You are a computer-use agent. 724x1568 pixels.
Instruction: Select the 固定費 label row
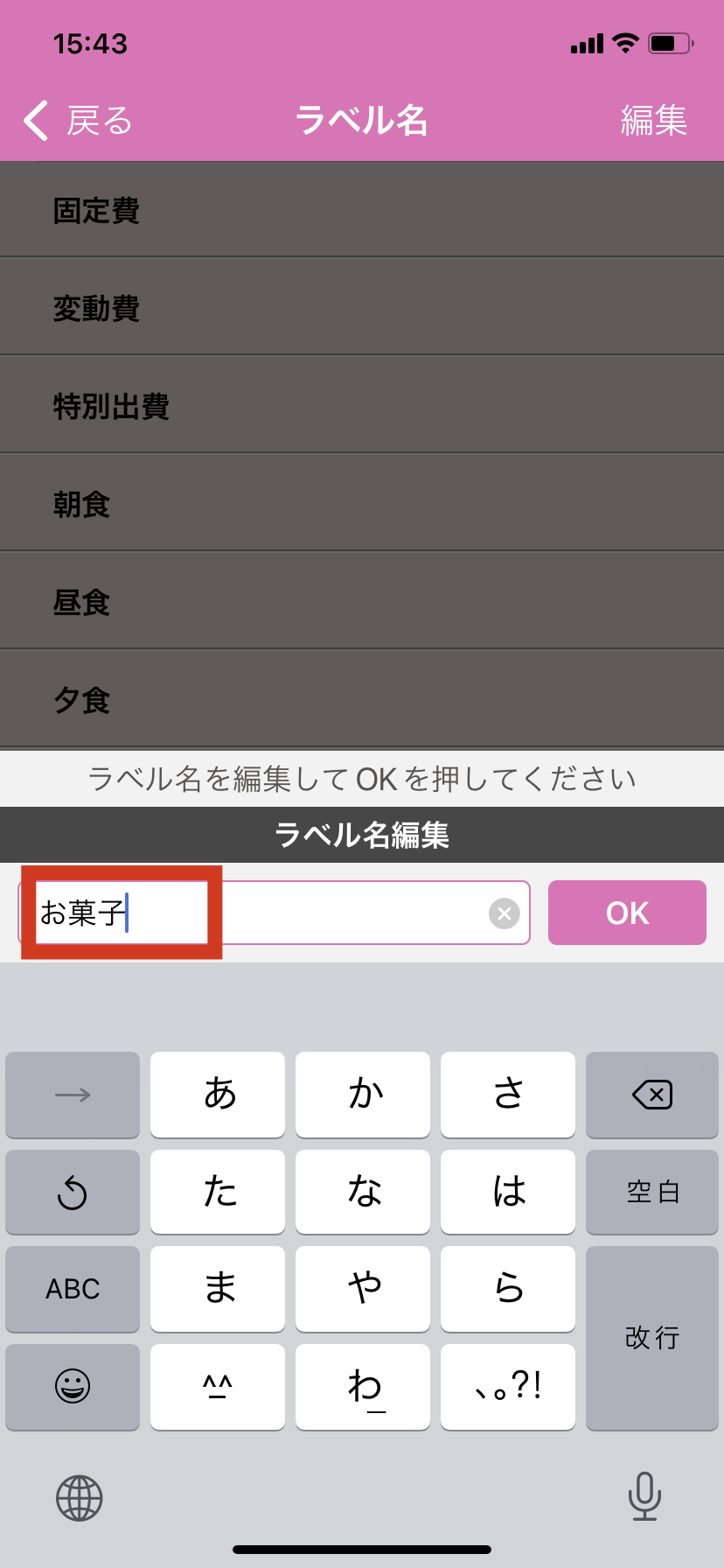click(362, 210)
